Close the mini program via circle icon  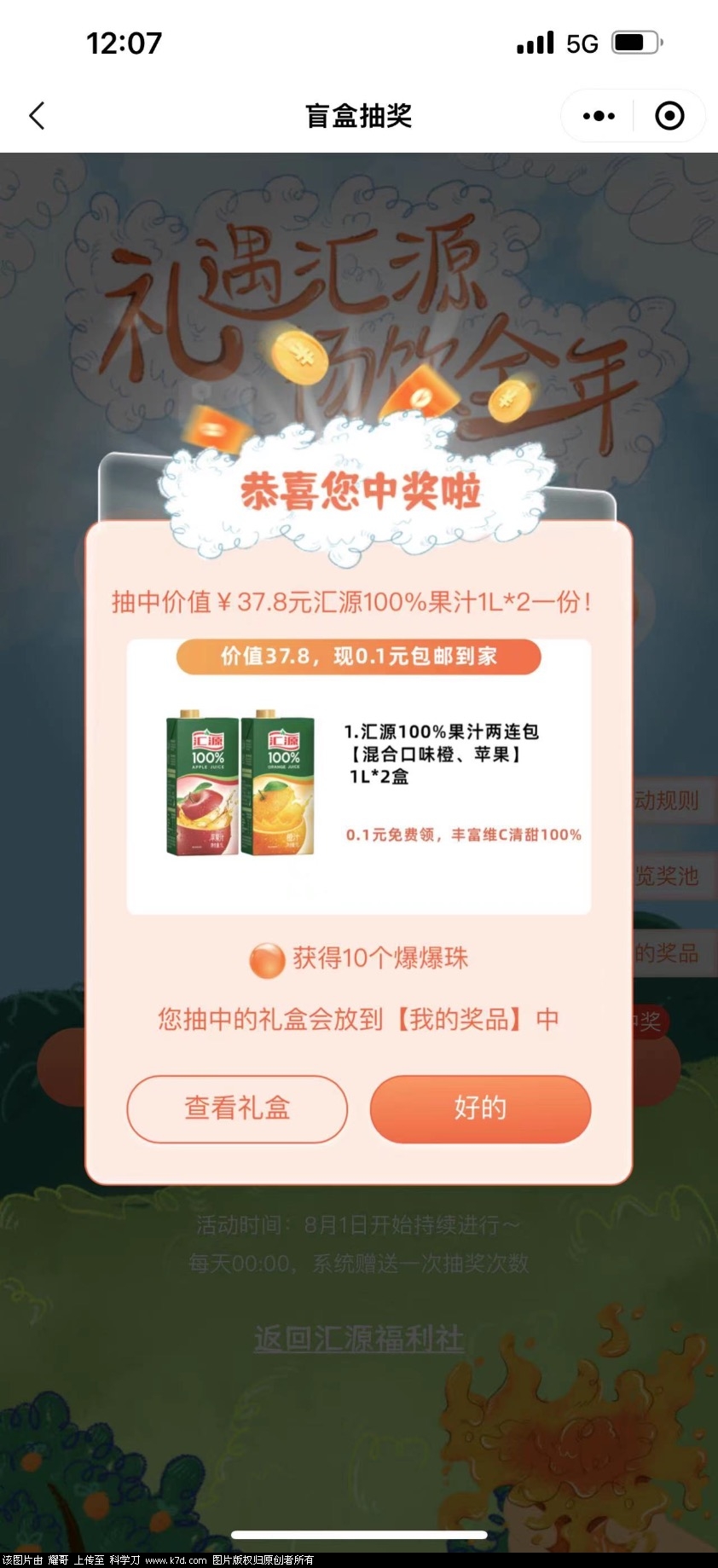(x=669, y=116)
